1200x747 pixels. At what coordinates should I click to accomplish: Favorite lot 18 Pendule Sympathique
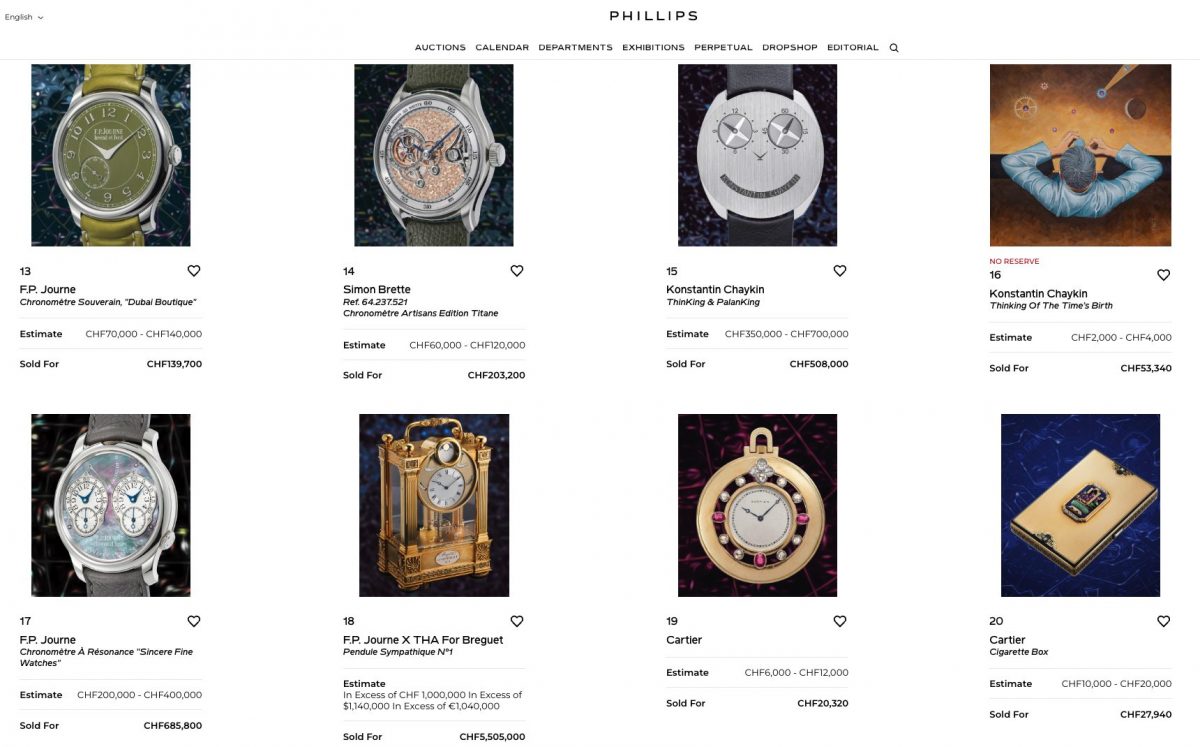[517, 621]
